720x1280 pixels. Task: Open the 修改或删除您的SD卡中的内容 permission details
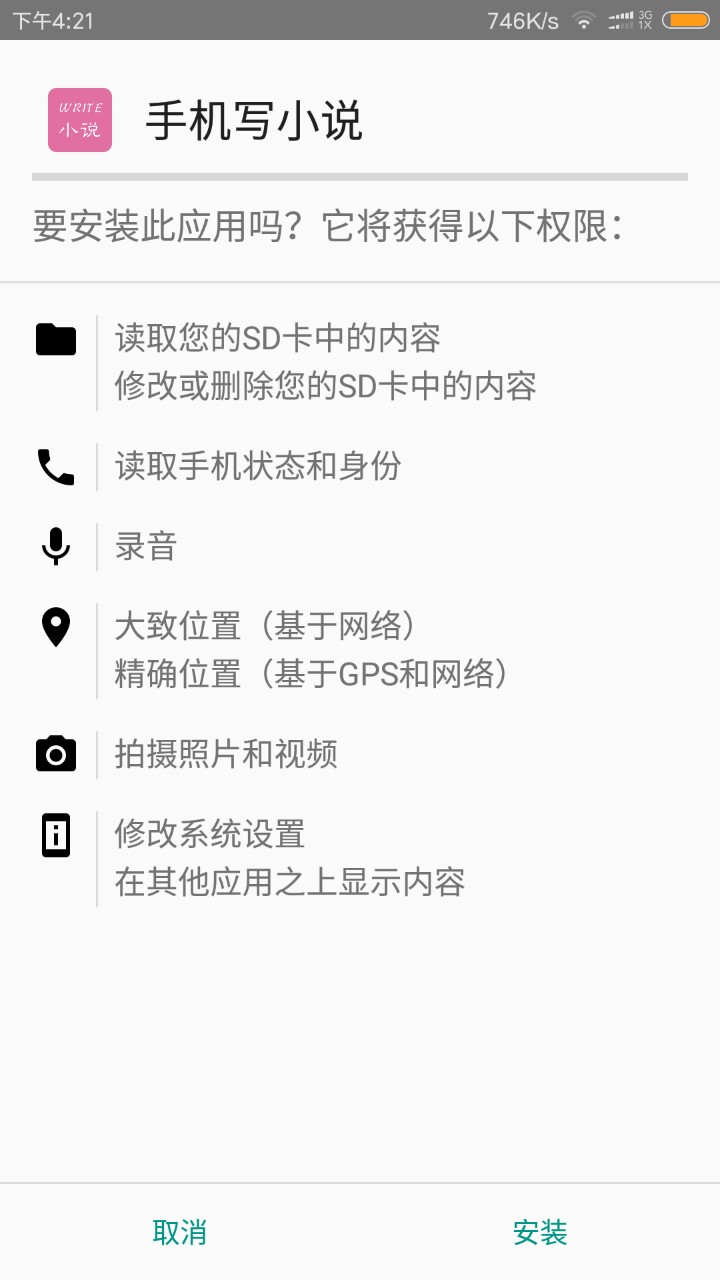coord(326,386)
